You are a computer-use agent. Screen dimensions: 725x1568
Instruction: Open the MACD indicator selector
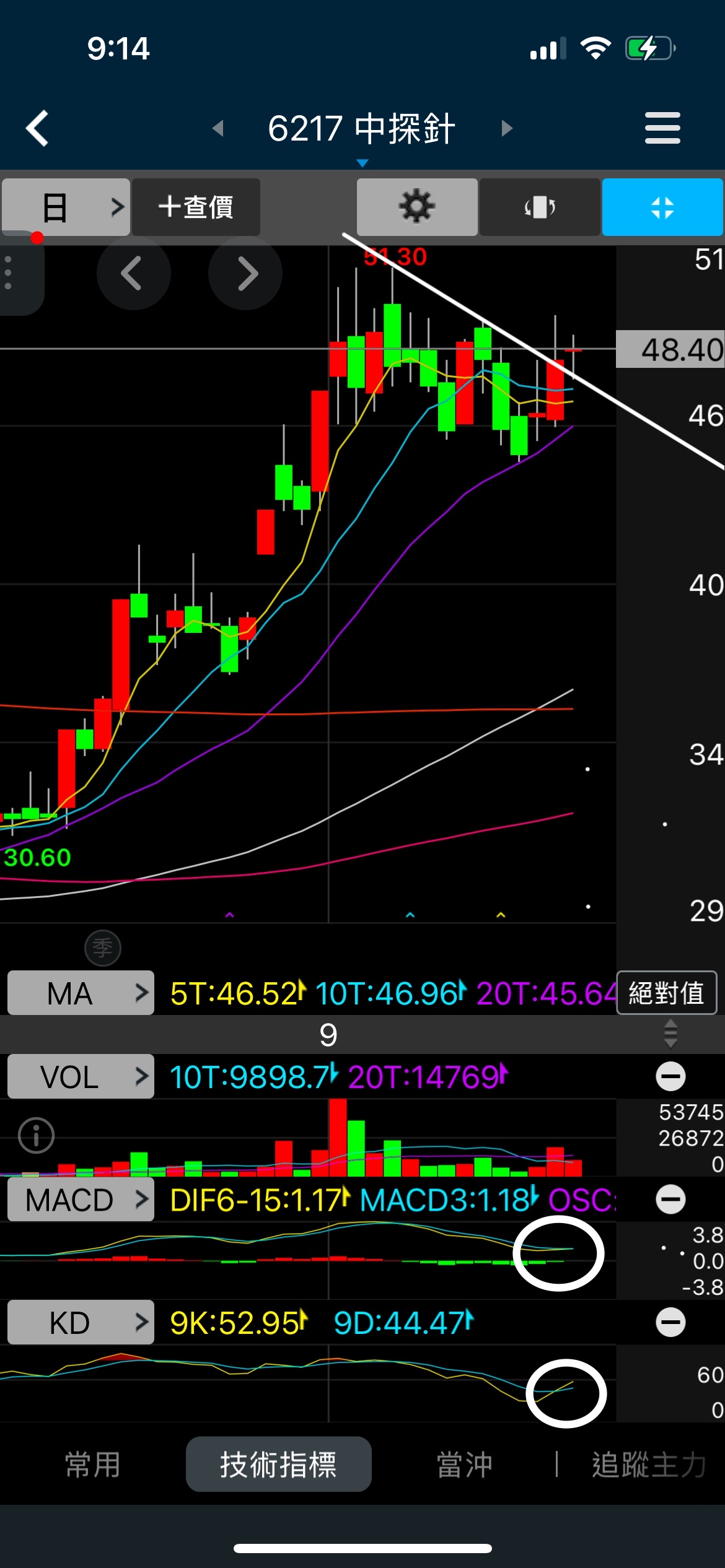coord(81,1200)
